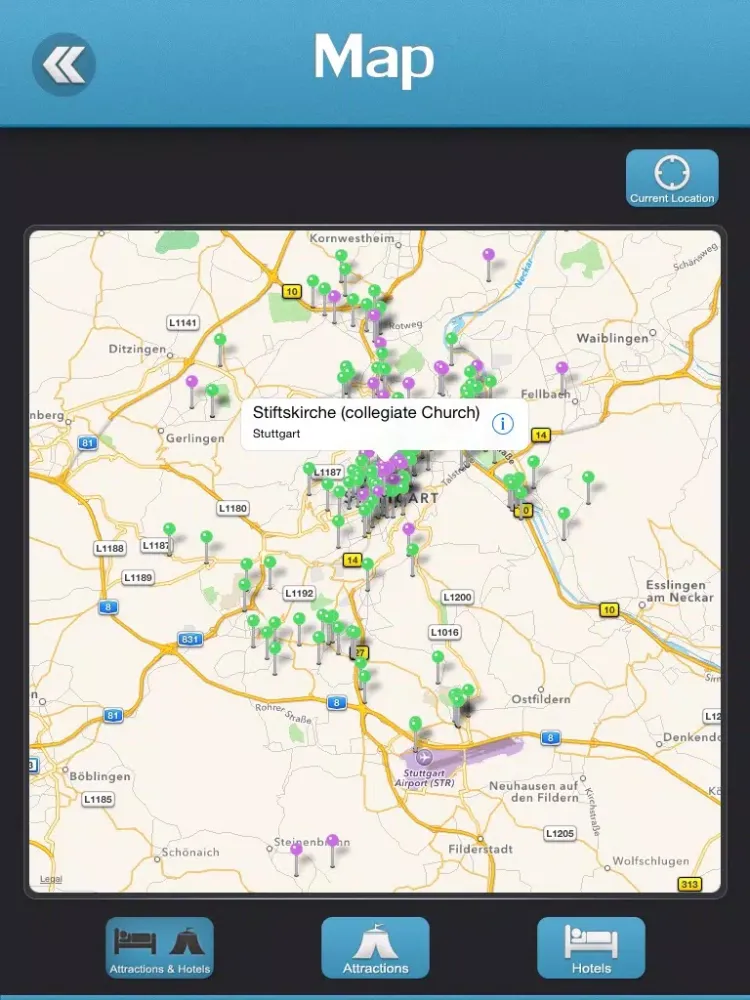Open Stiftskirche details via the info (i) icon
Image resolution: width=750 pixels, height=1000 pixels.
[501, 424]
